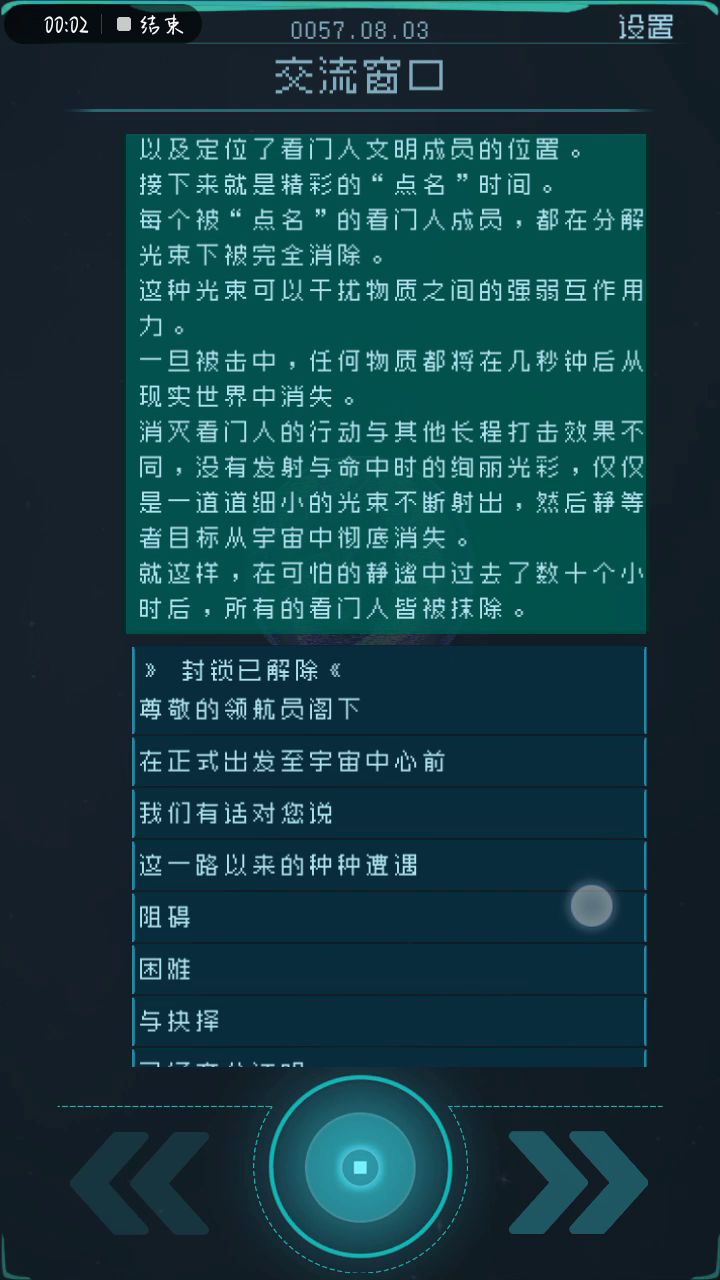Screen dimensions: 720x1280
Task: Select the 尊敬的领航员阁下 message row
Action: point(389,690)
